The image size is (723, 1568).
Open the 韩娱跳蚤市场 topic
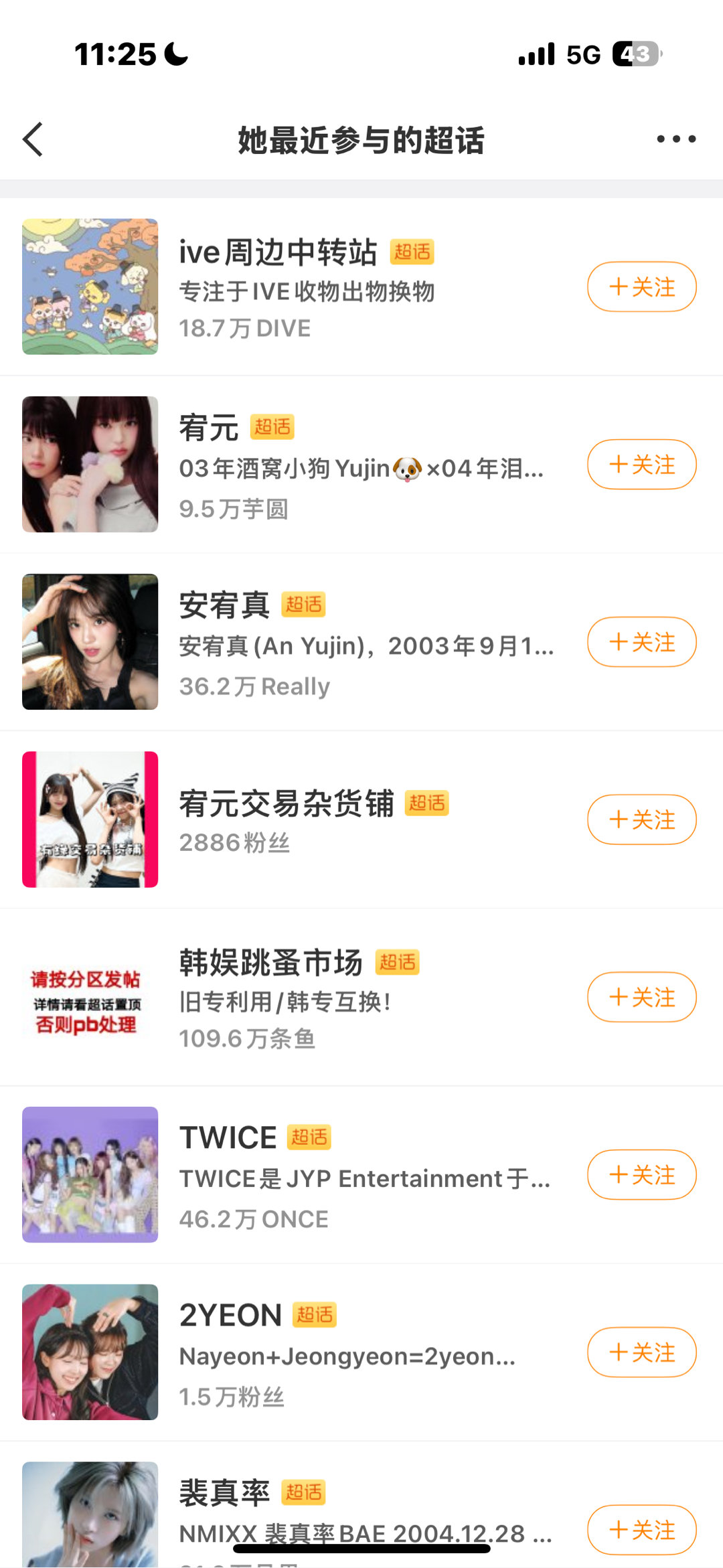pyautogui.click(x=270, y=963)
